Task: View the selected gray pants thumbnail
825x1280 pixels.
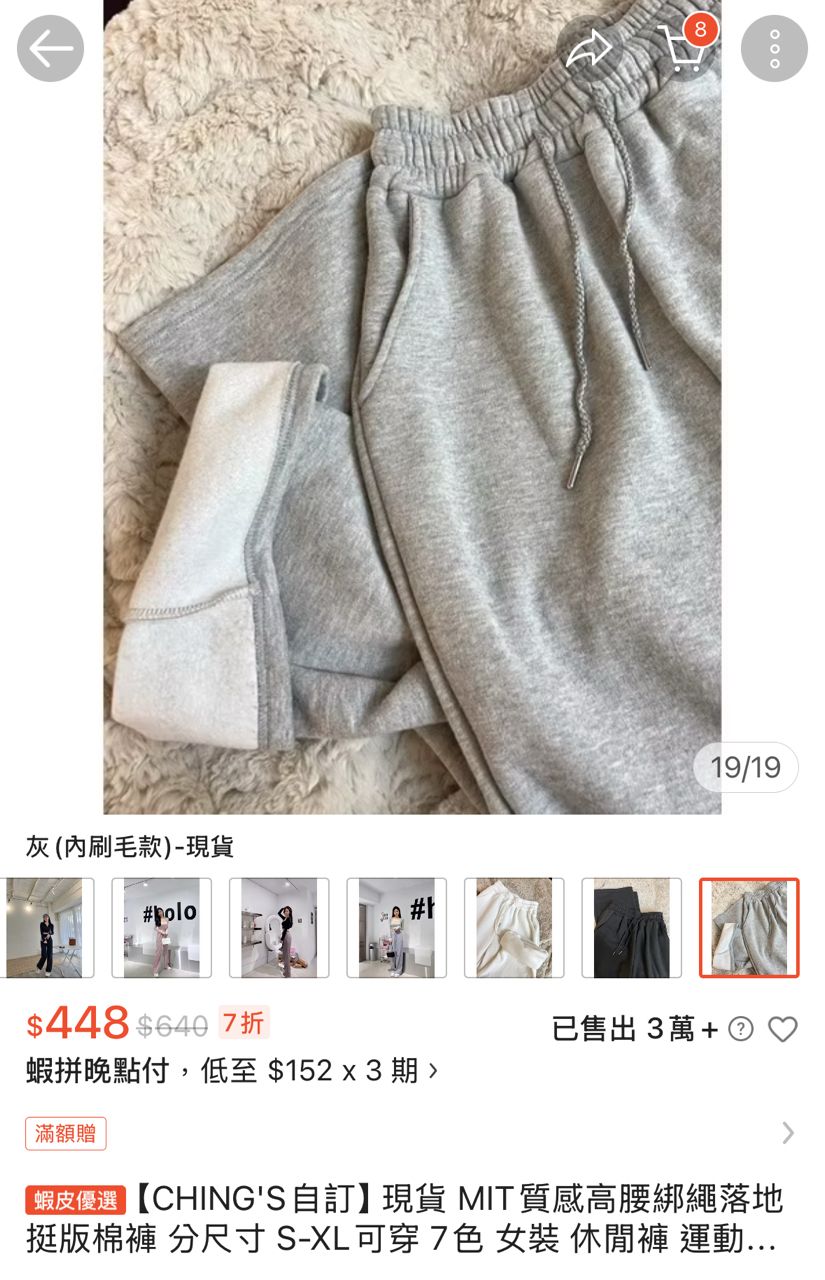Action: pyautogui.click(x=749, y=928)
